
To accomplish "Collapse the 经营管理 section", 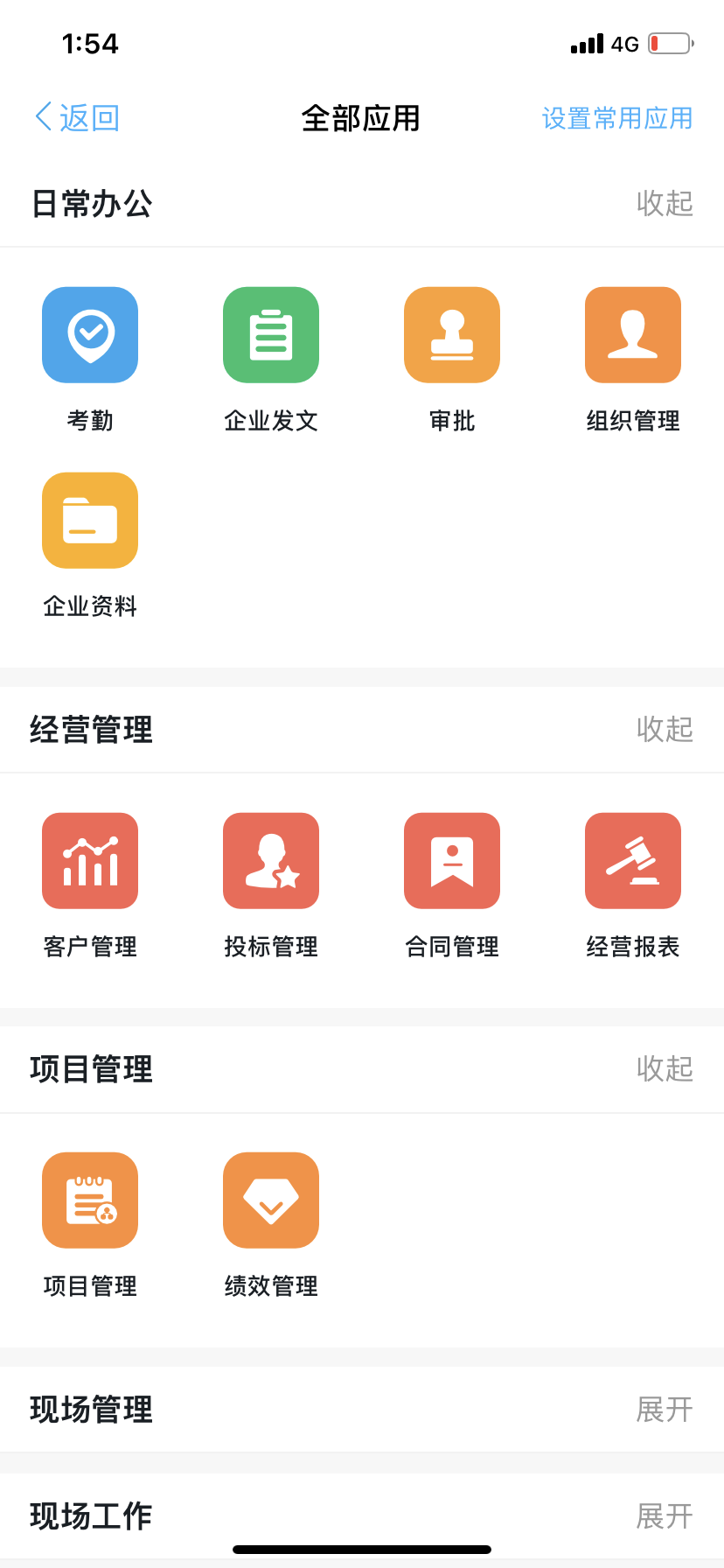I will [x=664, y=729].
